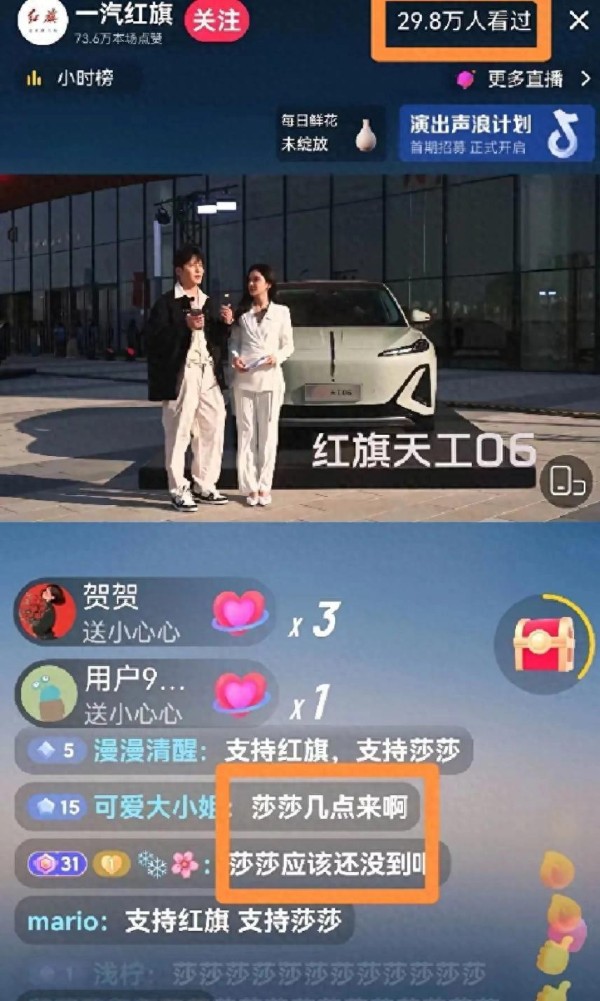Open the 演出声浪计划 banner
This screenshot has width=600, height=1001.
coord(497,134)
